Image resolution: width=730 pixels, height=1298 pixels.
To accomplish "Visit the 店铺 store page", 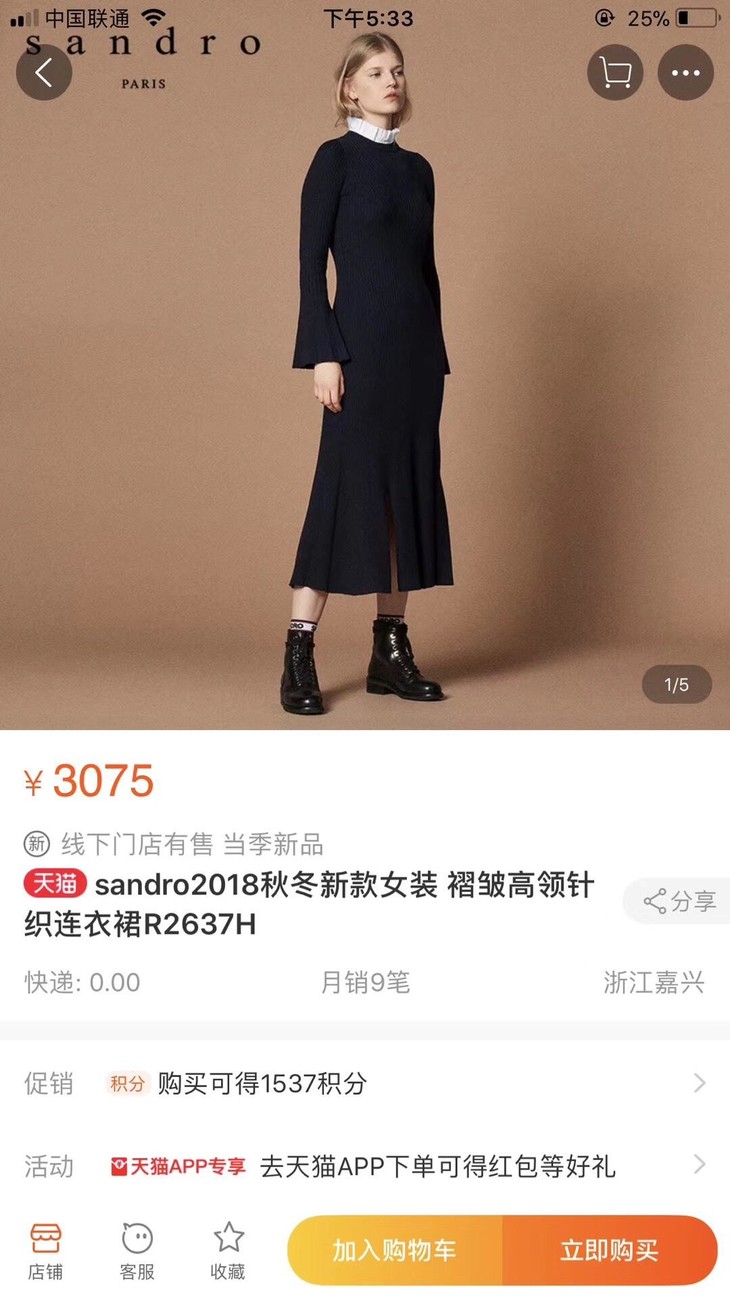I will (x=46, y=1252).
